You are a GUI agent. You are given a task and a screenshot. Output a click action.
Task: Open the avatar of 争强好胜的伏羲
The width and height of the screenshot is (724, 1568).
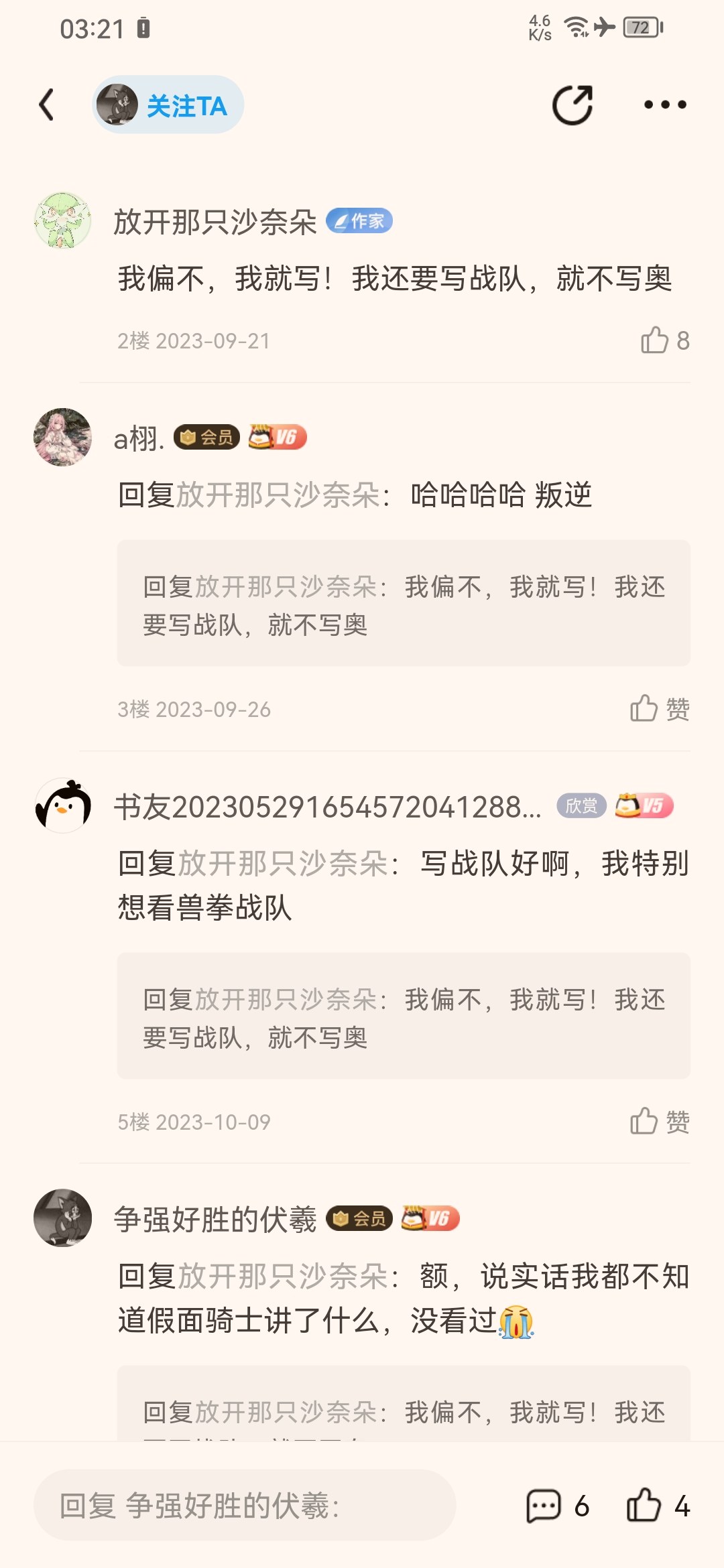click(x=62, y=1218)
